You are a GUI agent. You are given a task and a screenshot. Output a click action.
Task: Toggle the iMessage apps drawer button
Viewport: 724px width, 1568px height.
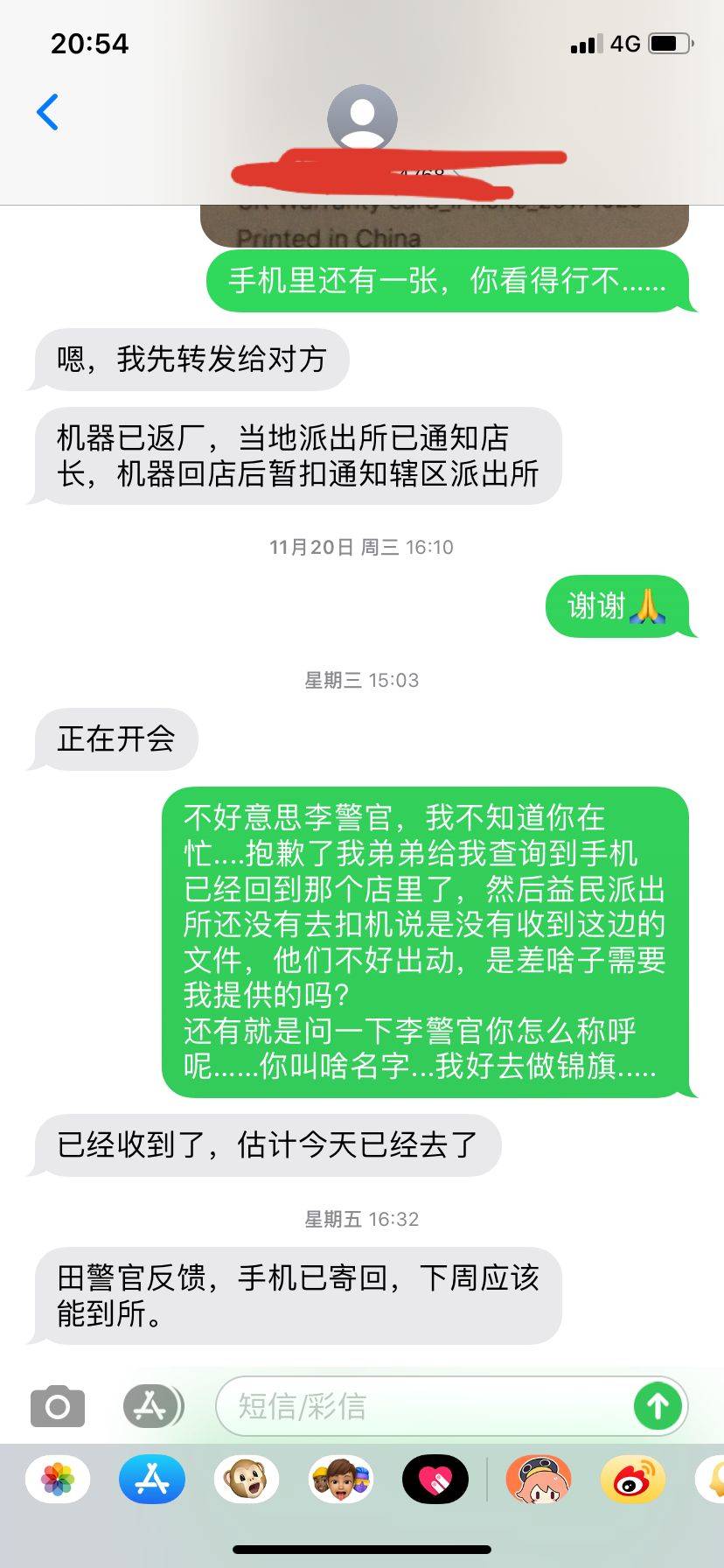click(152, 1407)
